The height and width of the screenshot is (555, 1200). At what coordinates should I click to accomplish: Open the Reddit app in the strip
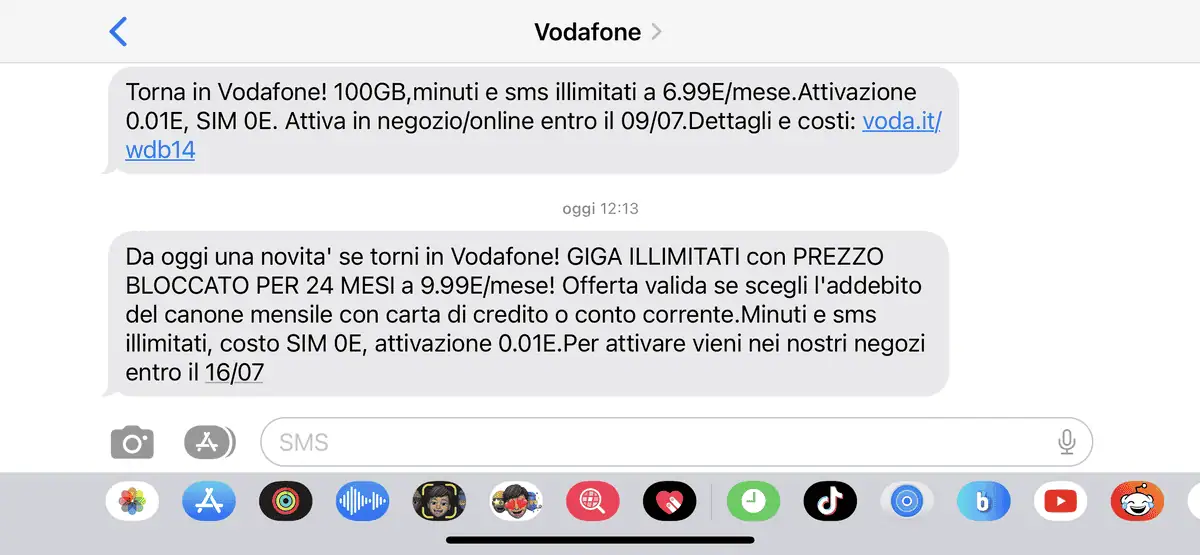click(x=1137, y=501)
